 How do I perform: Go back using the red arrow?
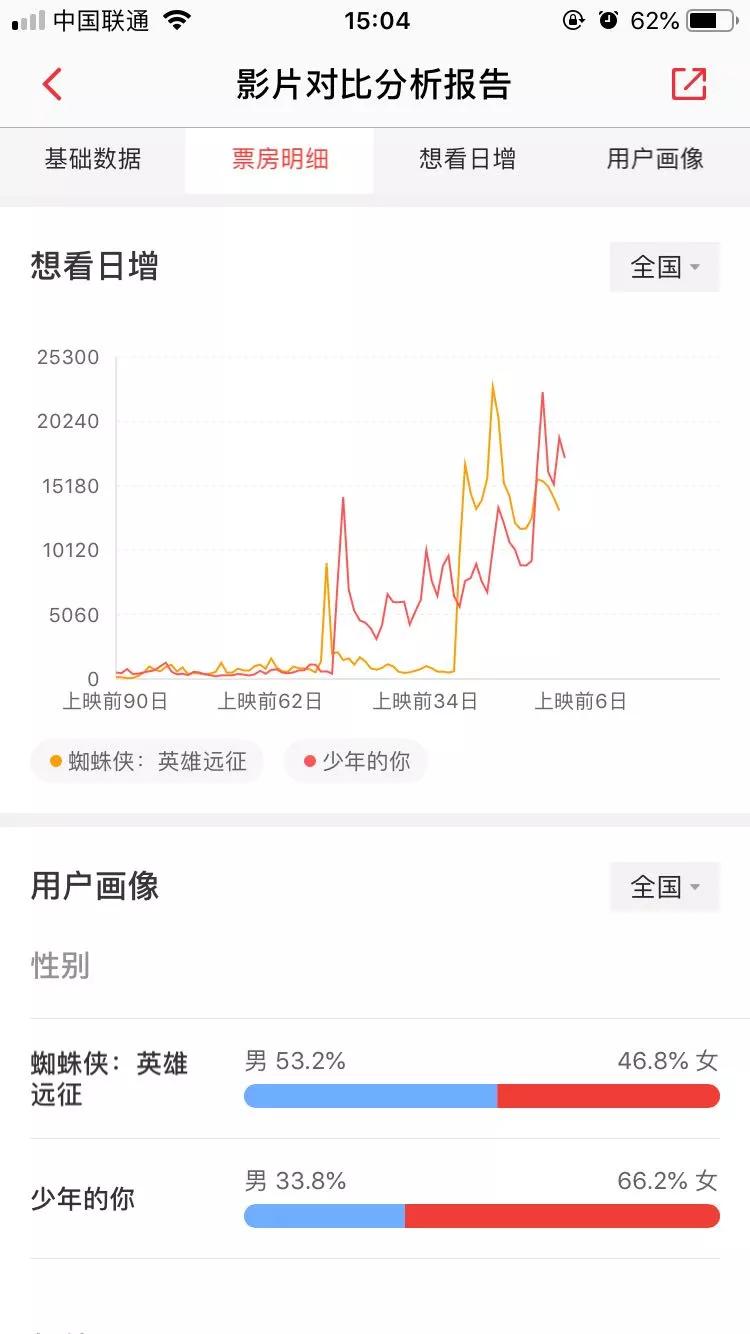pyautogui.click(x=53, y=85)
